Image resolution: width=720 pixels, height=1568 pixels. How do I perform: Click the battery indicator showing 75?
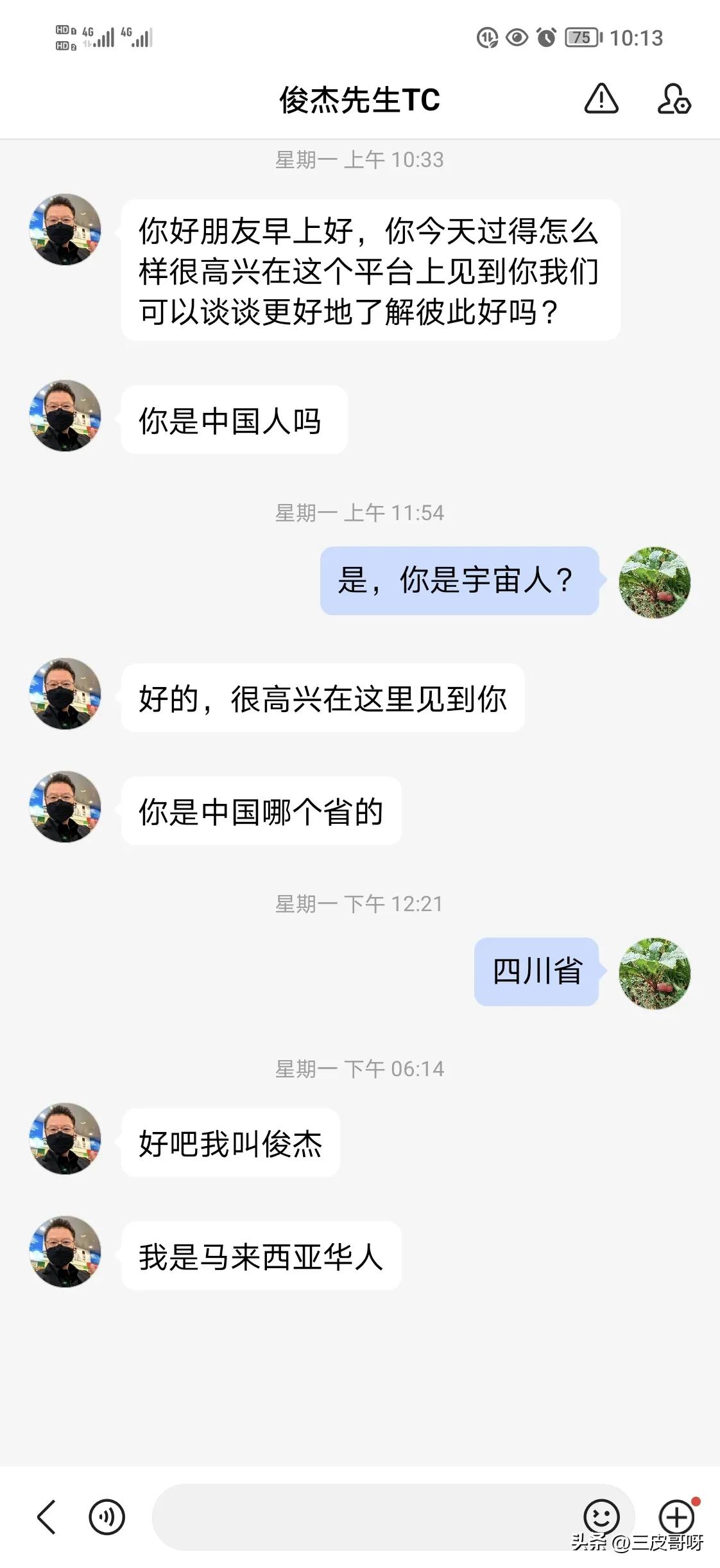pos(582,37)
